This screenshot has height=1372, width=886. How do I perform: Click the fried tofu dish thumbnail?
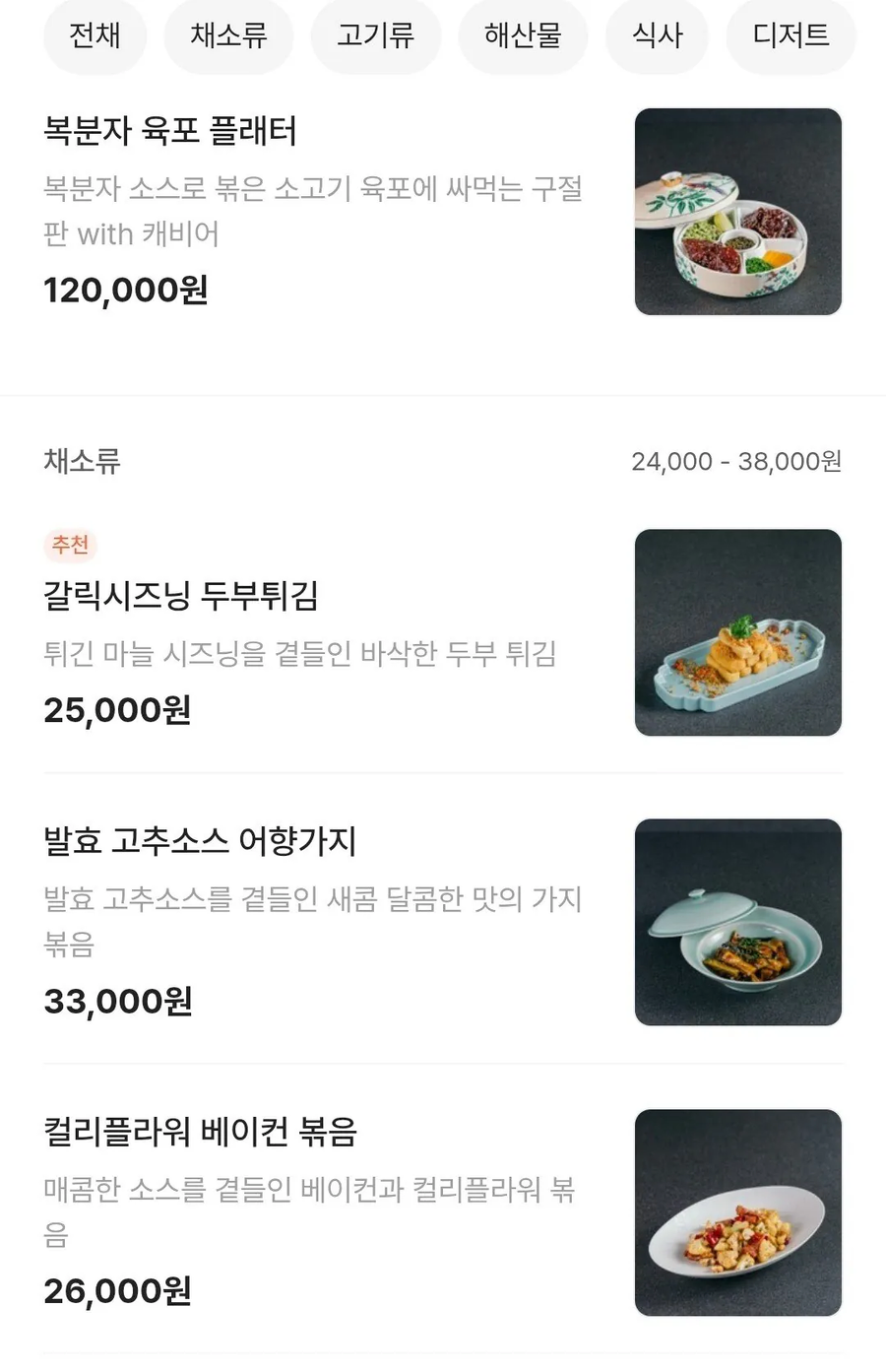point(737,632)
